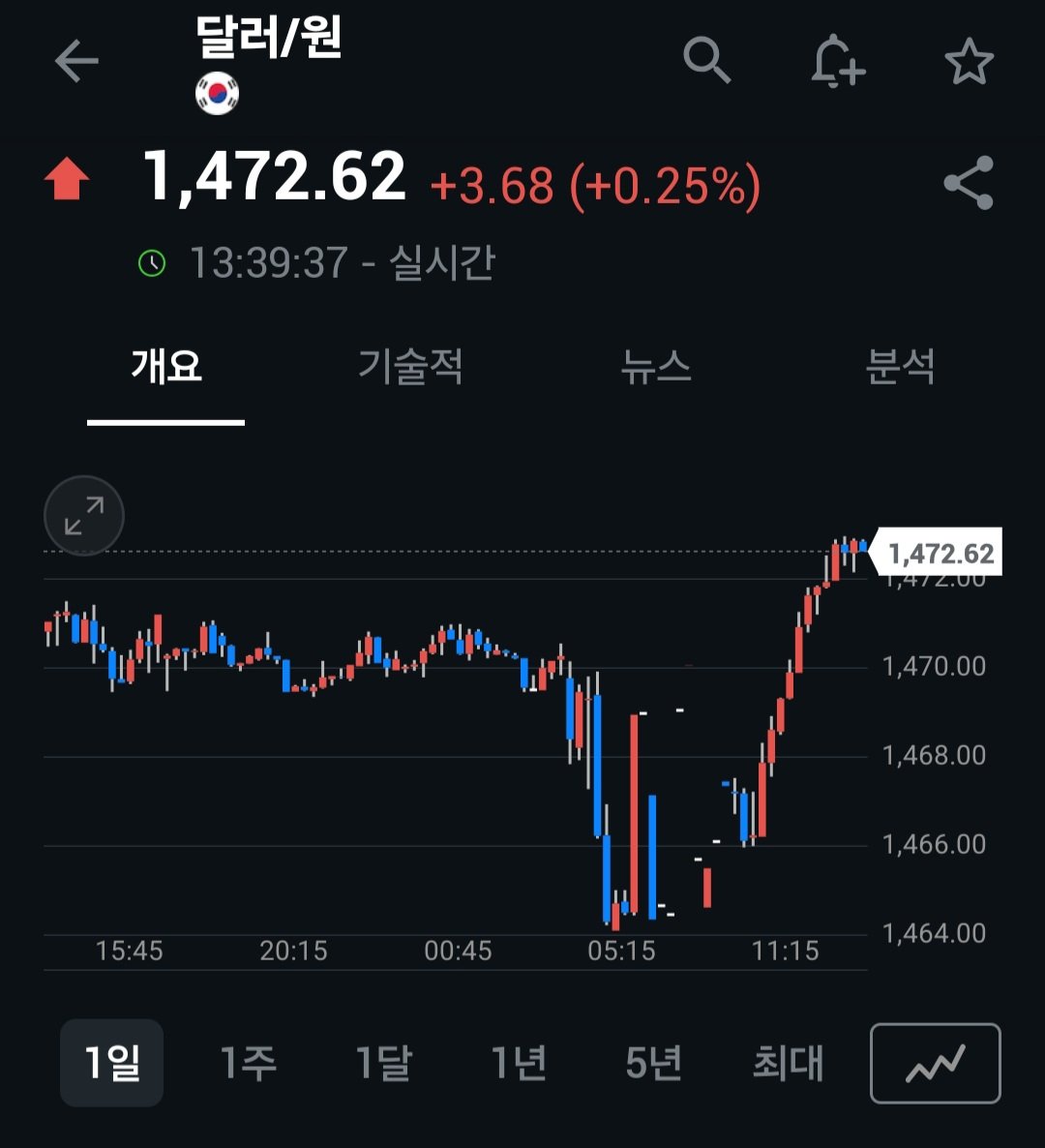Toggle the line chart type button

coord(936,1063)
